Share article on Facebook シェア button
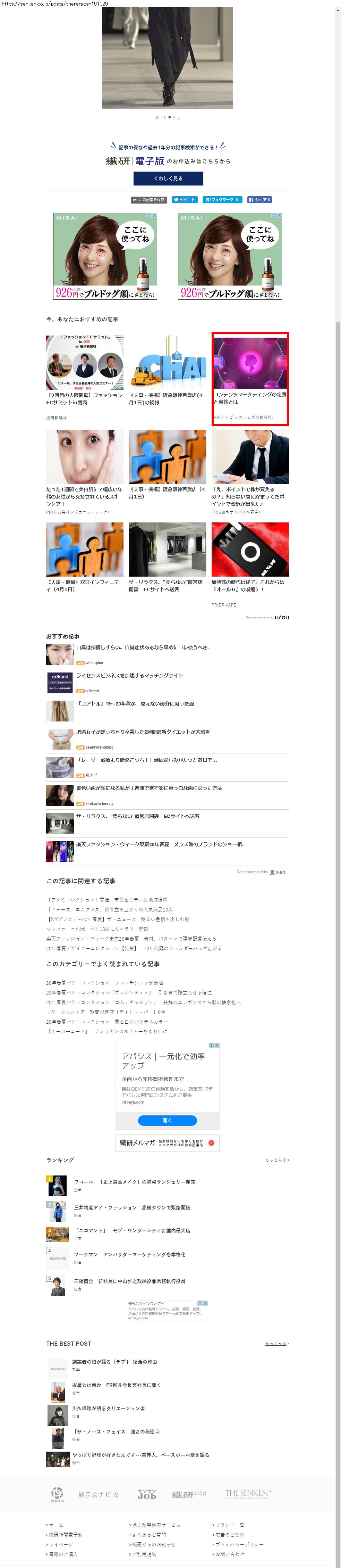The width and height of the screenshot is (341, 1568). click(x=259, y=200)
